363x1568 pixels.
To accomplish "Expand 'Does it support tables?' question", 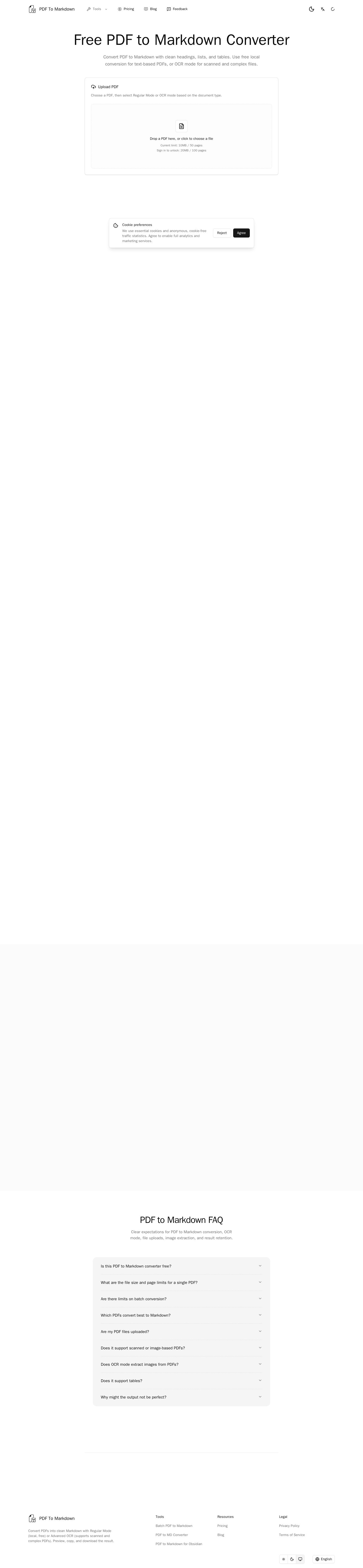I will [181, 1381].
